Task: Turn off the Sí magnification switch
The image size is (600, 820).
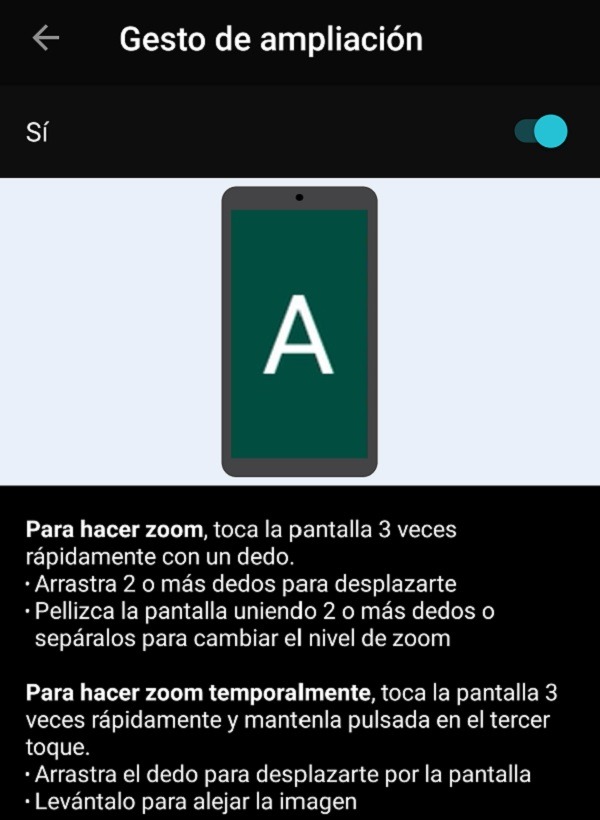Action: [541, 132]
